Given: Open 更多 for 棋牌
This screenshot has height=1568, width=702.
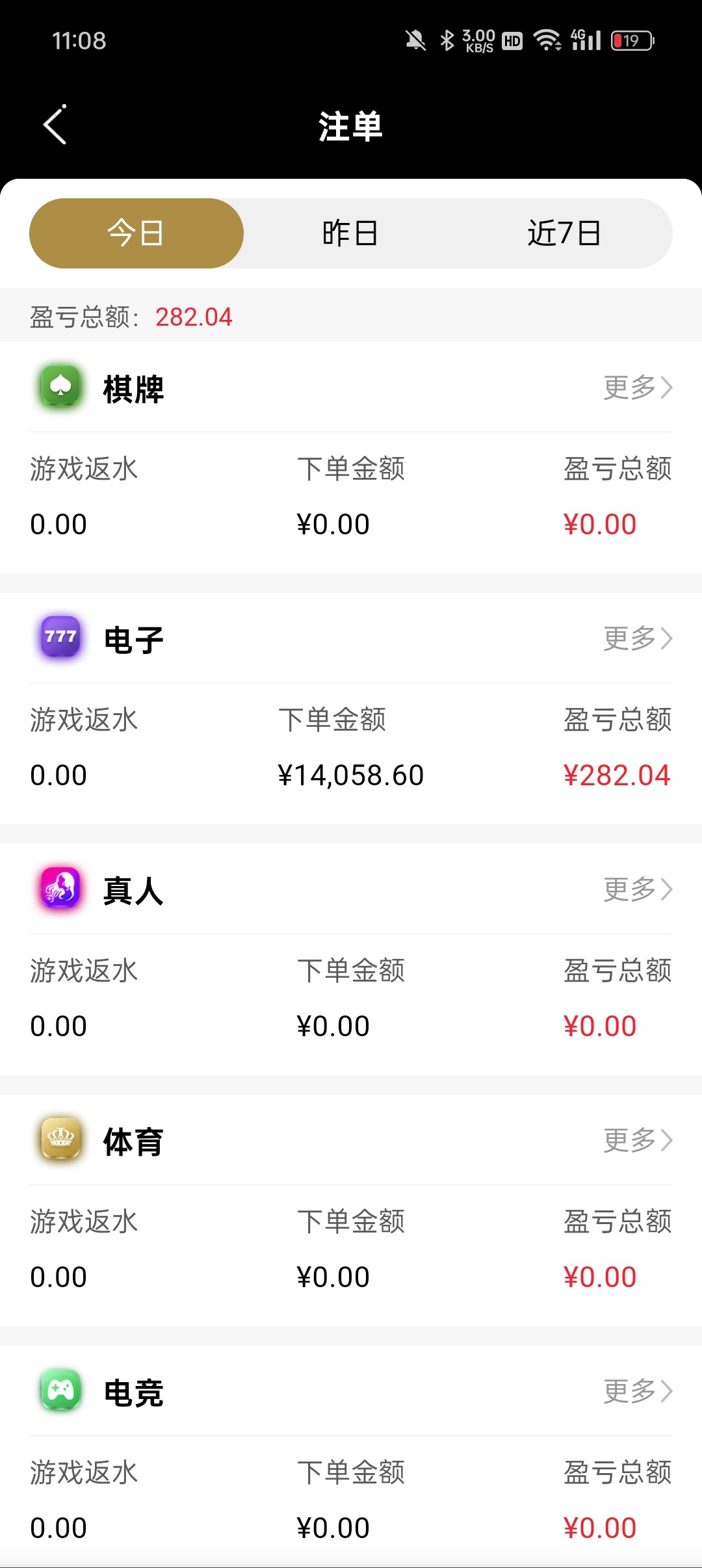Looking at the screenshot, I should pyautogui.click(x=637, y=388).
